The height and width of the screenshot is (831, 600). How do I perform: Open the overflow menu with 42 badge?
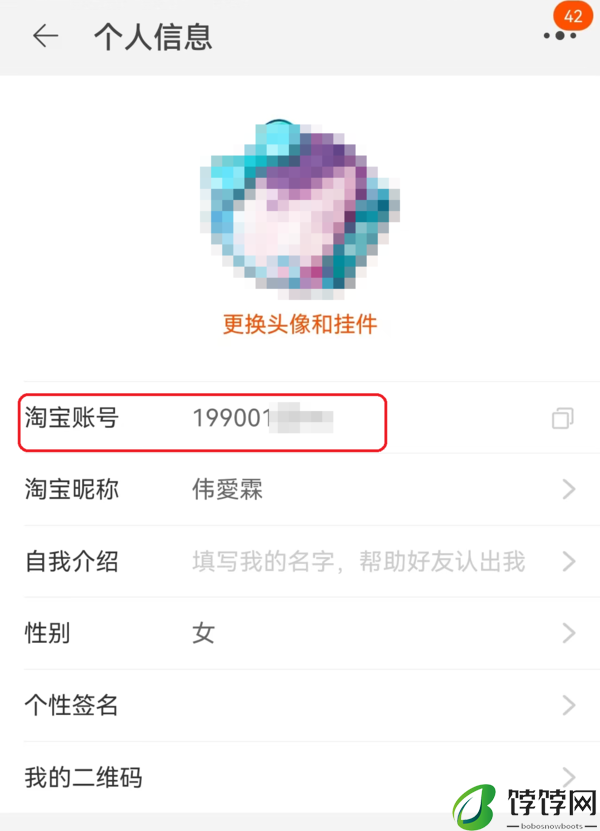[559, 36]
